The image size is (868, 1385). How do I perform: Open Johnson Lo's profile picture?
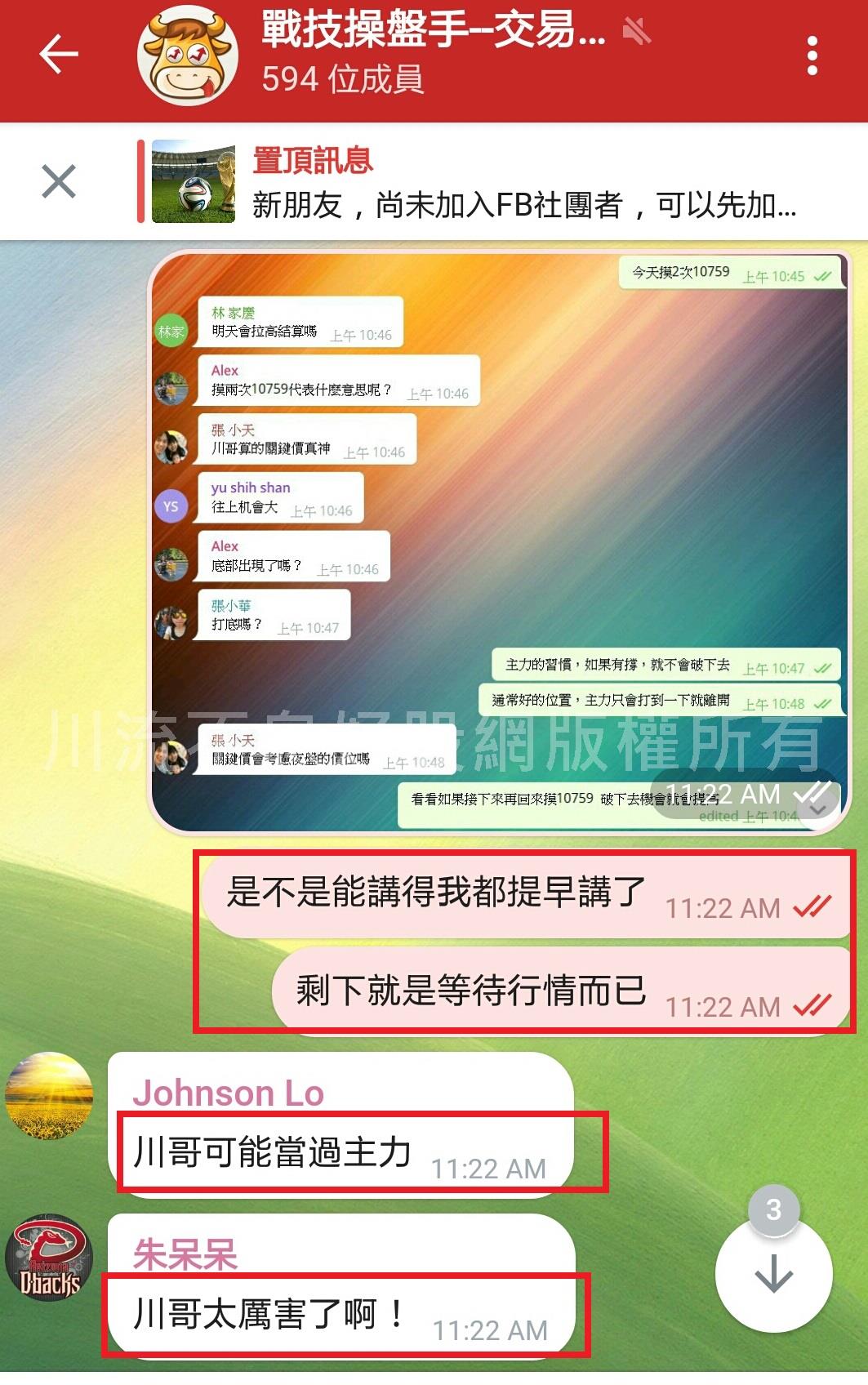[x=49, y=1095]
